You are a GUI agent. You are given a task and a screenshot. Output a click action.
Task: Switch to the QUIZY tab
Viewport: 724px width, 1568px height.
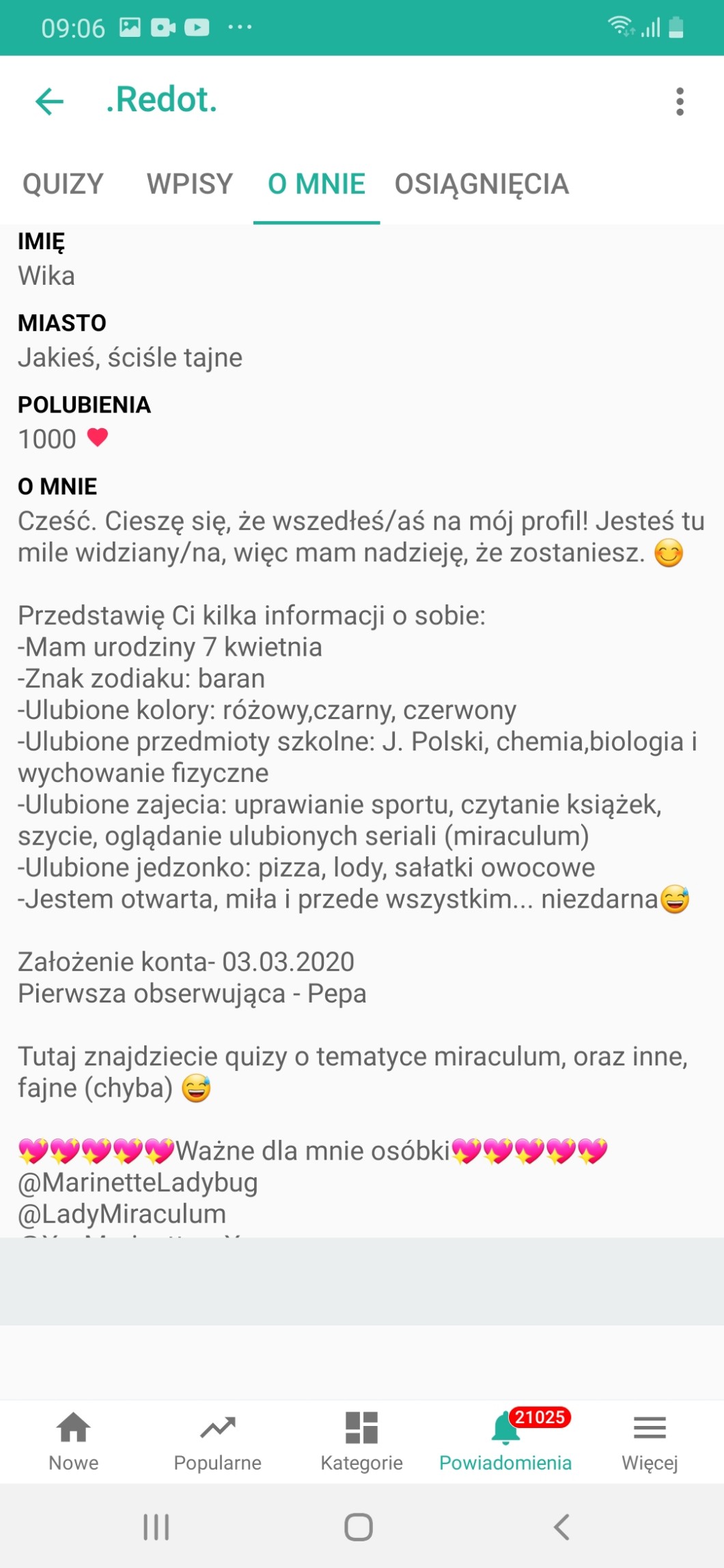coord(63,184)
